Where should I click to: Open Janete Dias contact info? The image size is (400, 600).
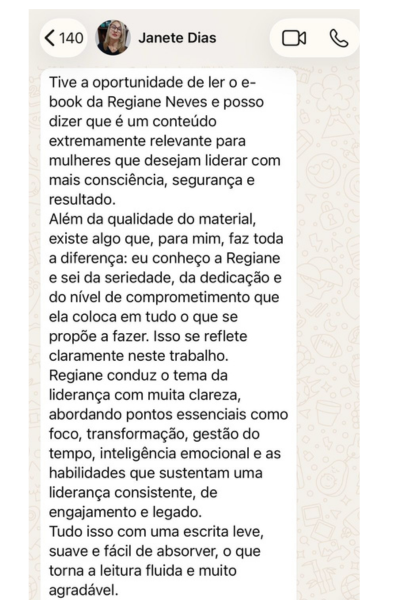pyautogui.click(x=177, y=38)
